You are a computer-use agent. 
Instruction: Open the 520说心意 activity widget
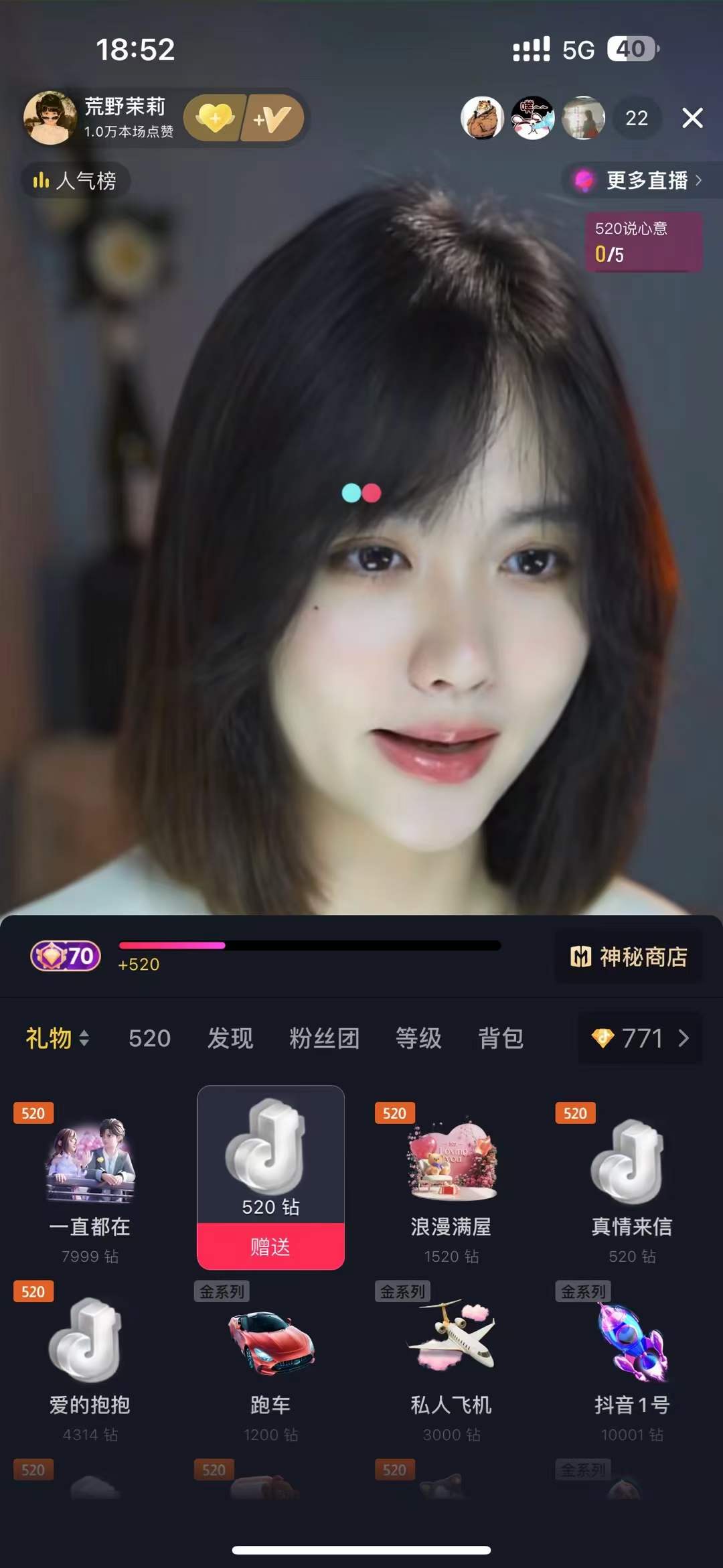643,242
